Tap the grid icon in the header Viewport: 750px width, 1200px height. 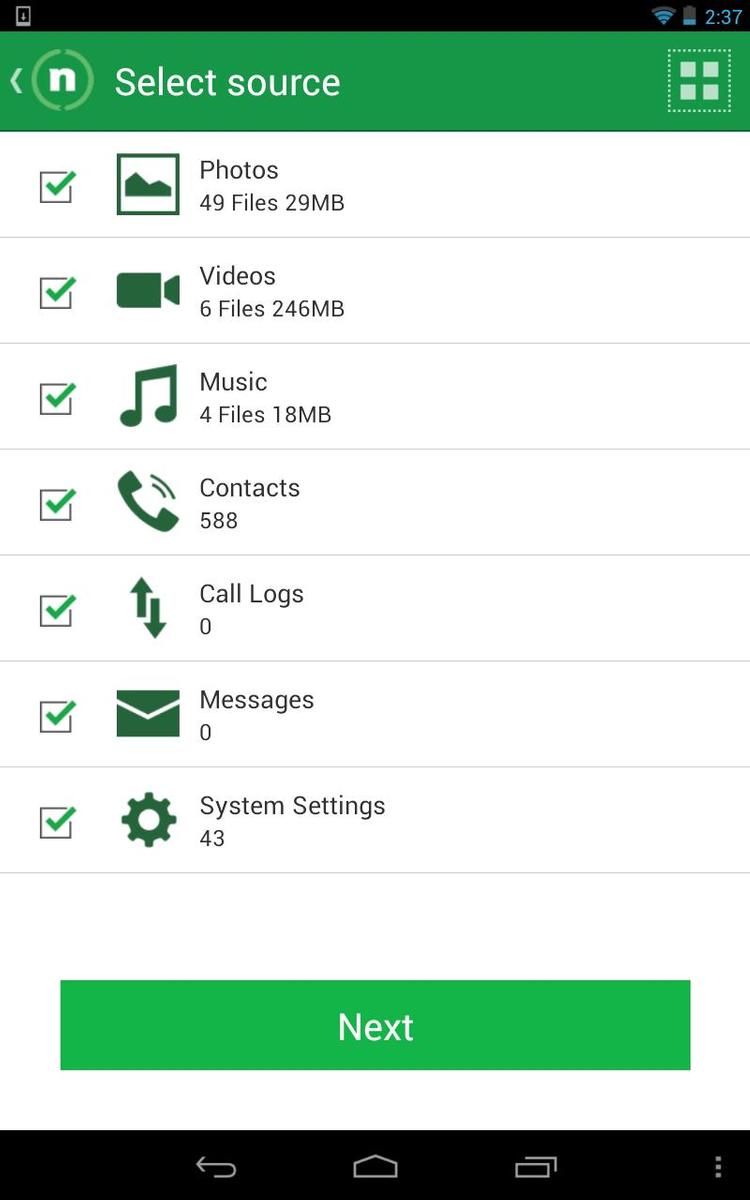pyautogui.click(x=699, y=81)
